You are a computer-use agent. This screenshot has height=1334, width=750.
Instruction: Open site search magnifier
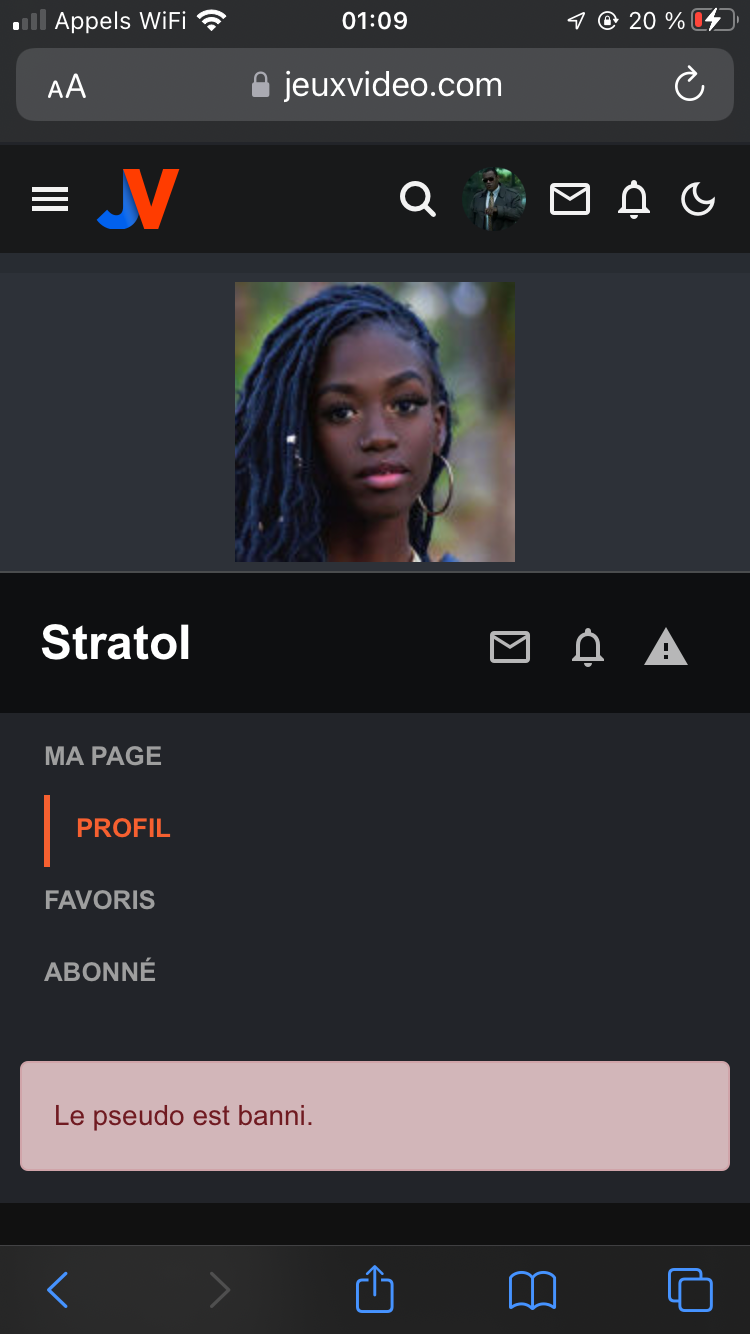(x=418, y=200)
